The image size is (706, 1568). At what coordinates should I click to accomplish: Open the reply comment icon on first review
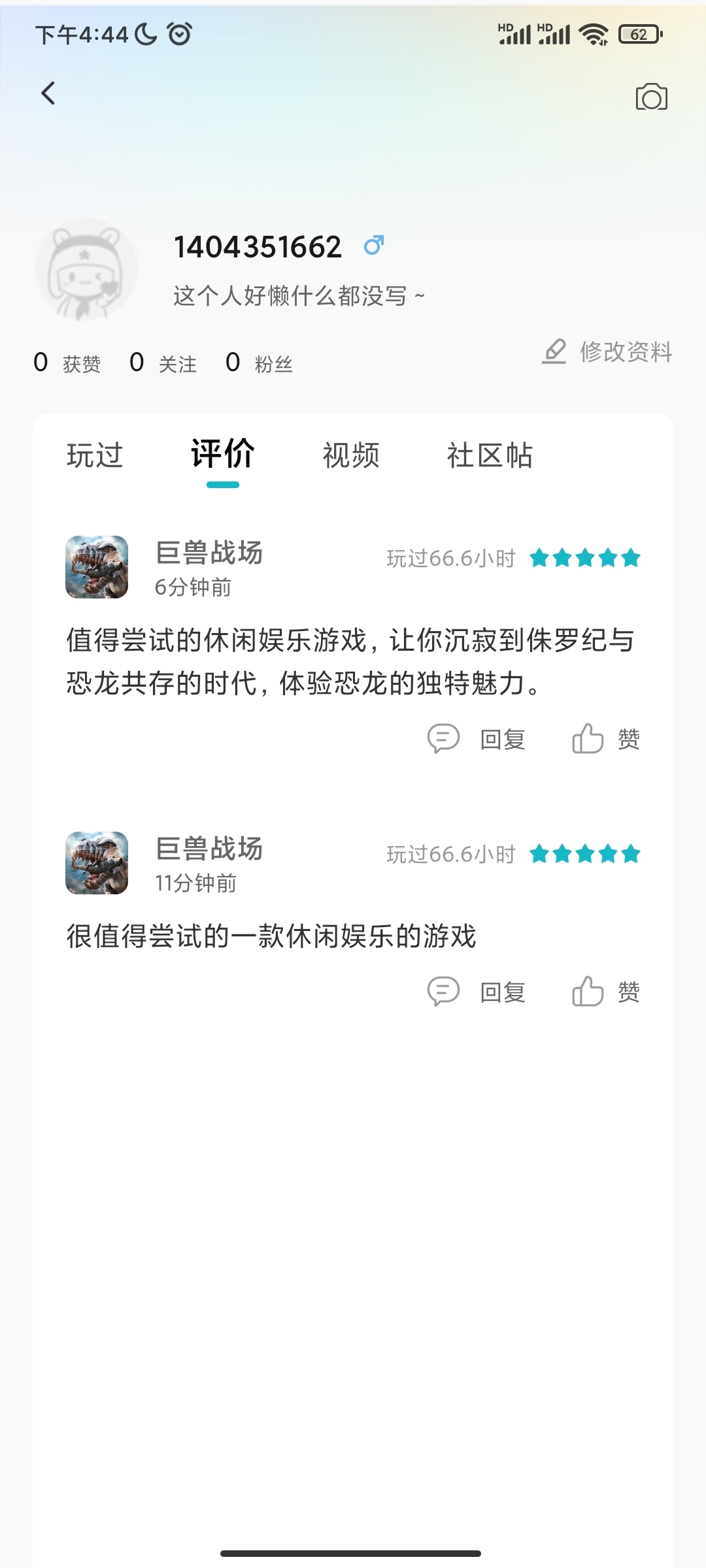tap(443, 738)
